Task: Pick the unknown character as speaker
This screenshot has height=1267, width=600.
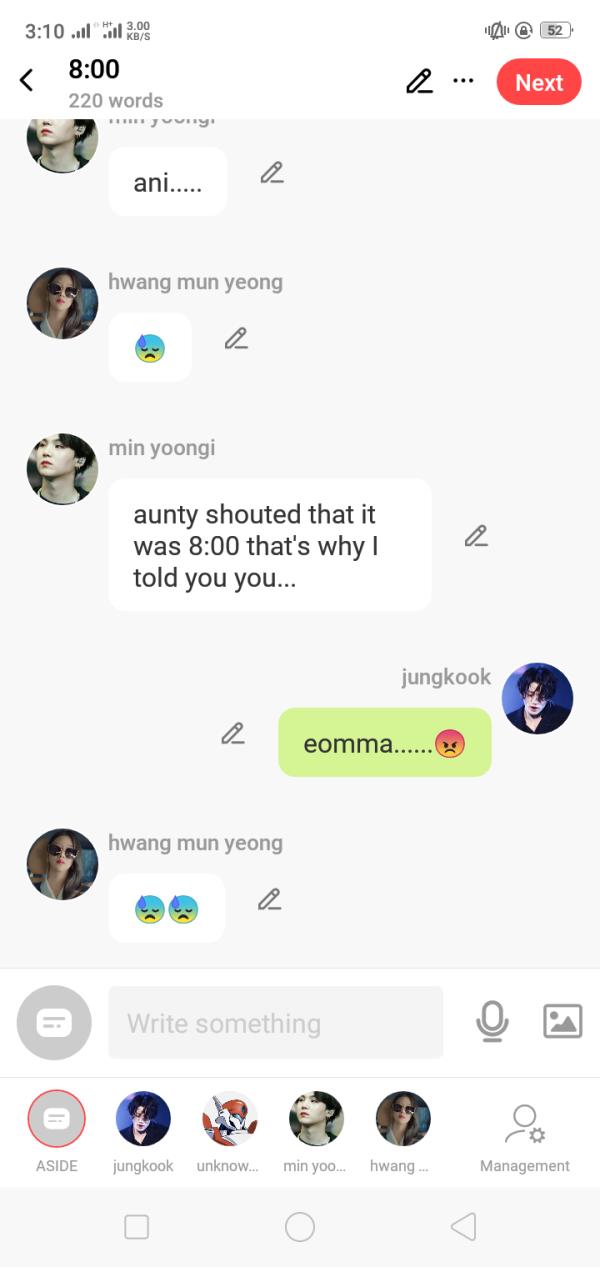Action: 229,1119
